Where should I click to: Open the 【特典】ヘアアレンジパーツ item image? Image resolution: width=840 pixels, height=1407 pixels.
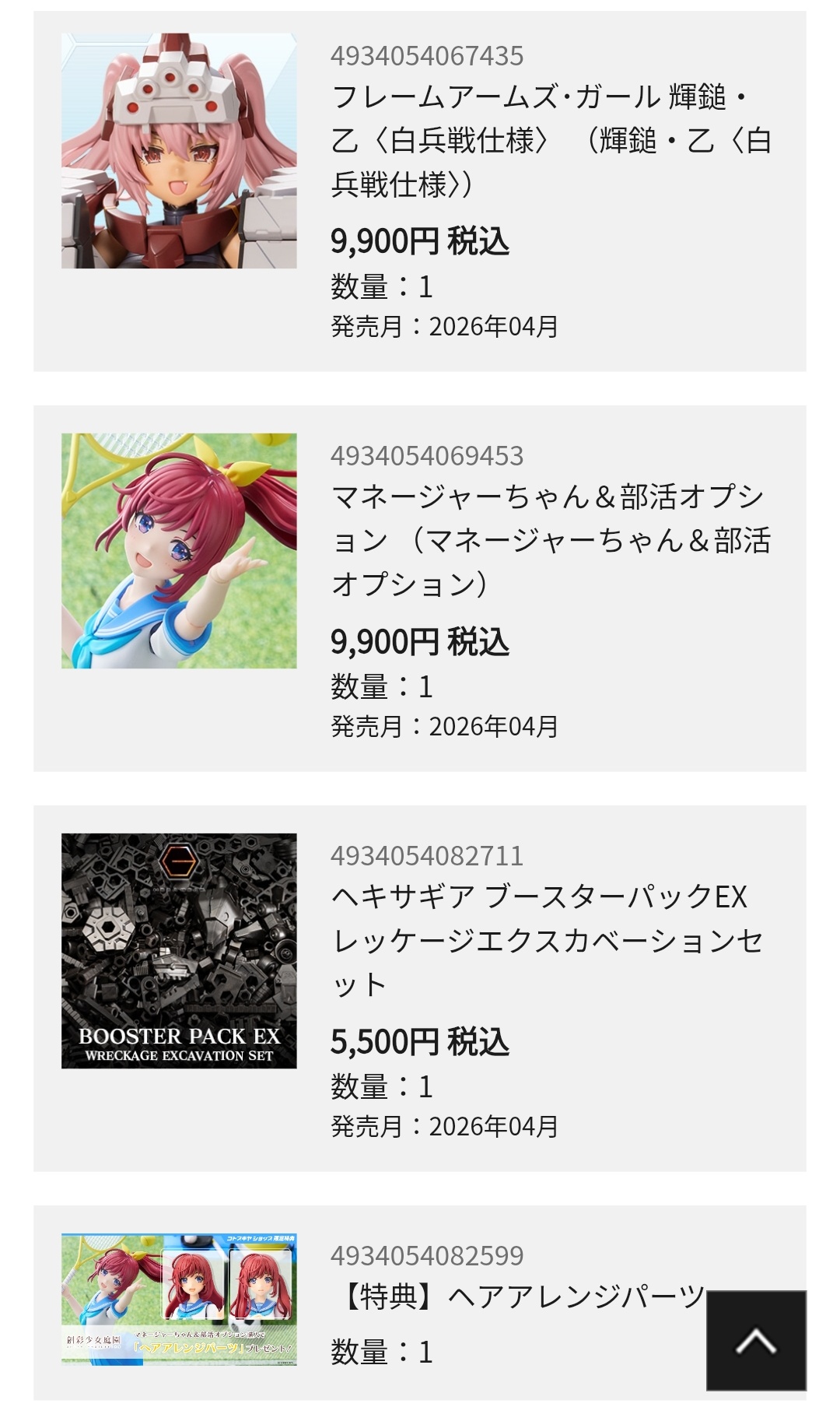pos(179,1298)
